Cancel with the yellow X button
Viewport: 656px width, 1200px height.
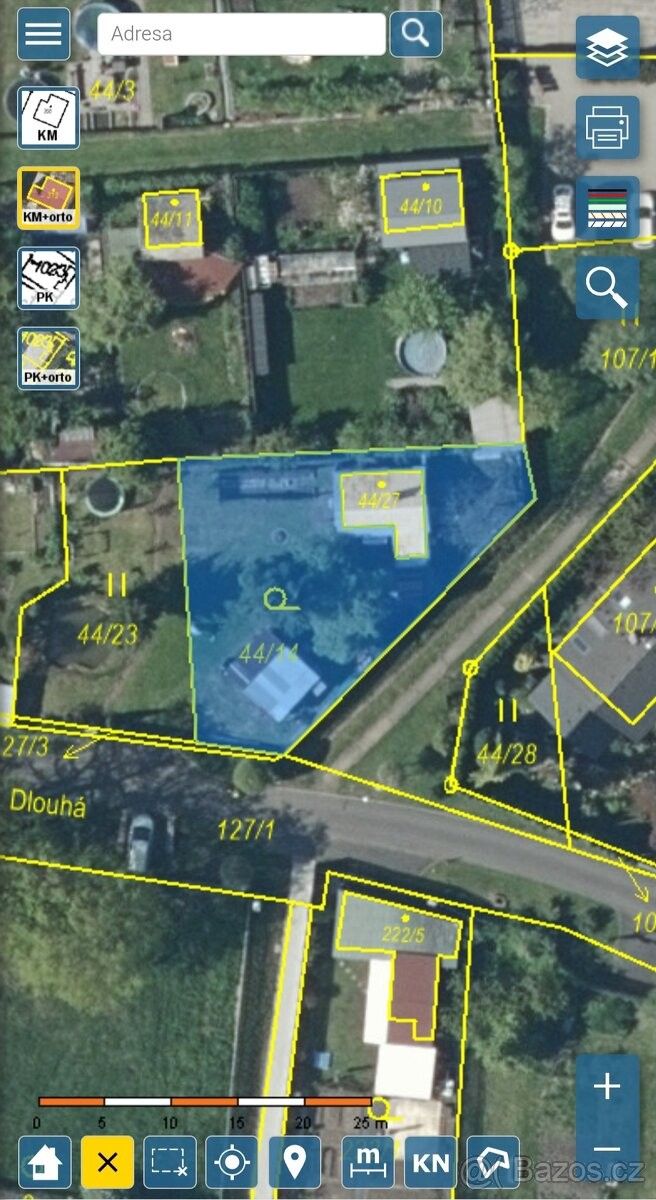point(107,1162)
